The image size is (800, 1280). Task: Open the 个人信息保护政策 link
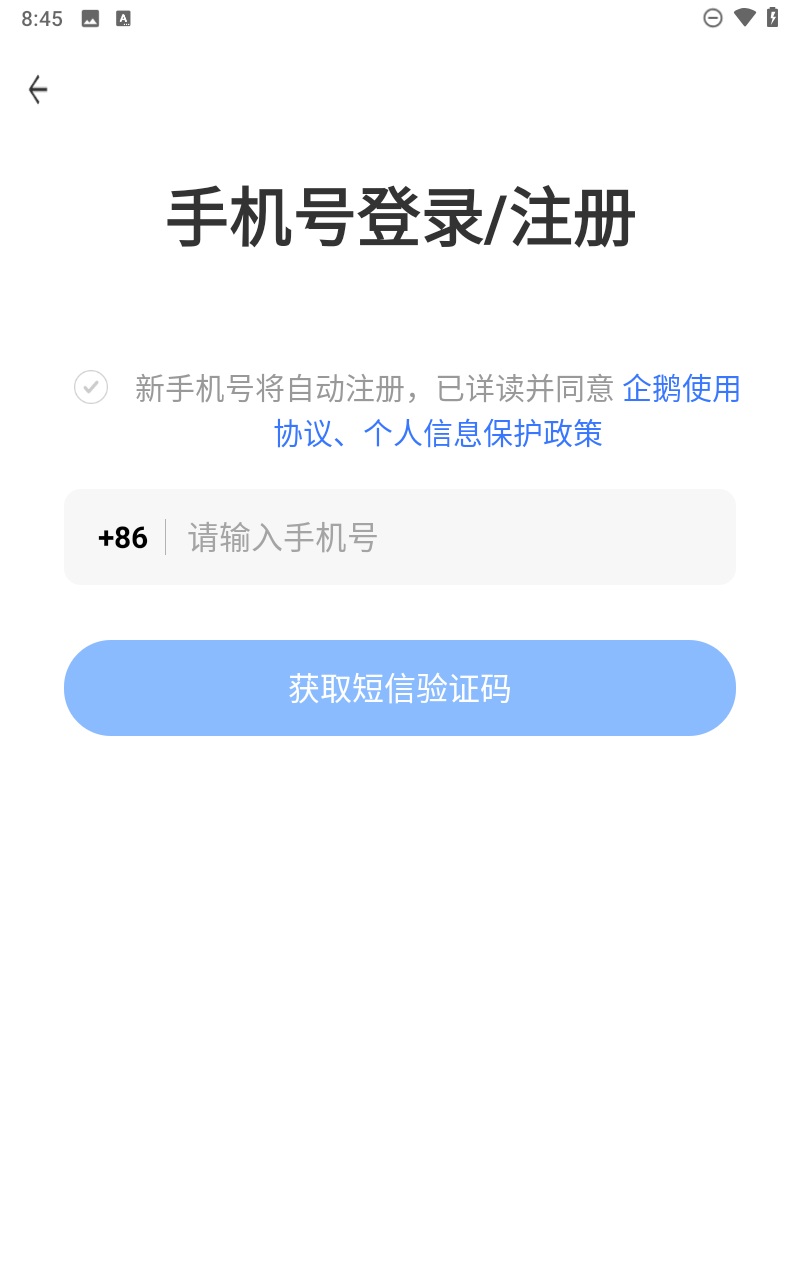click(x=483, y=433)
